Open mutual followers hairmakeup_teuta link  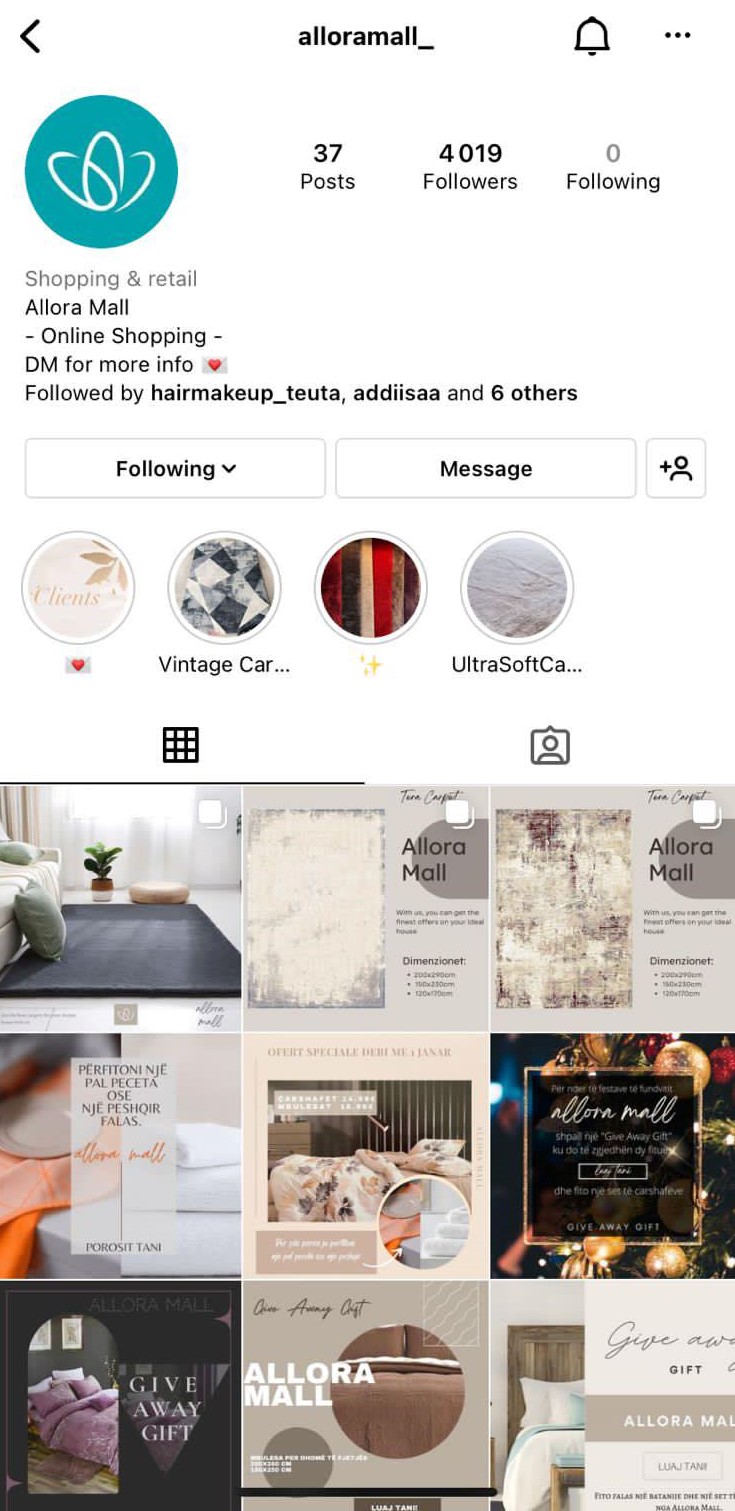[245, 393]
